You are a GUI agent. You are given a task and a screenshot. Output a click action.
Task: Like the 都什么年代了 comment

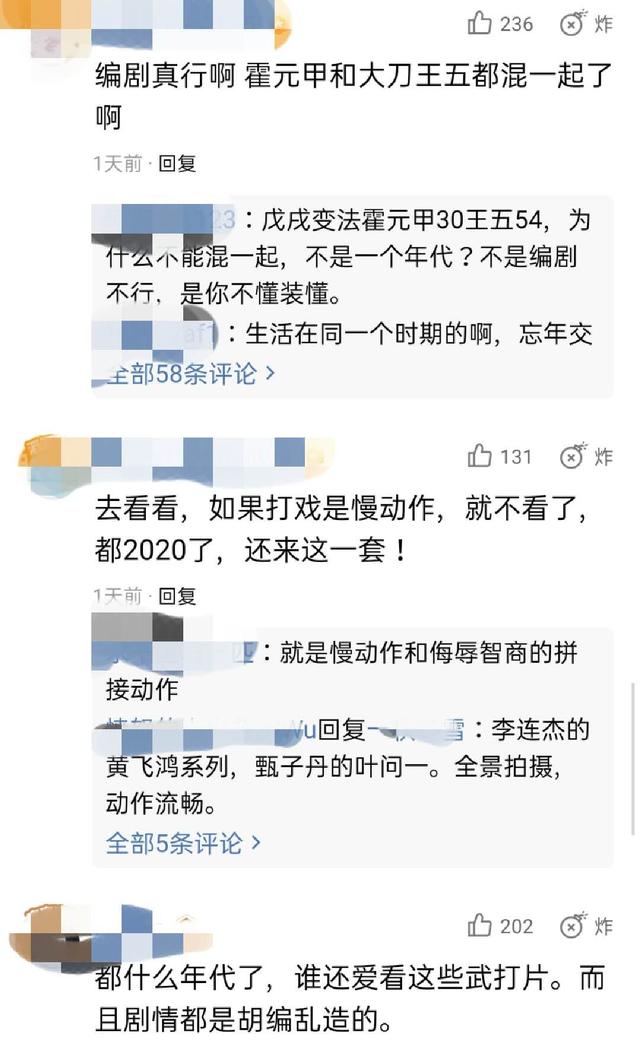[x=481, y=926]
